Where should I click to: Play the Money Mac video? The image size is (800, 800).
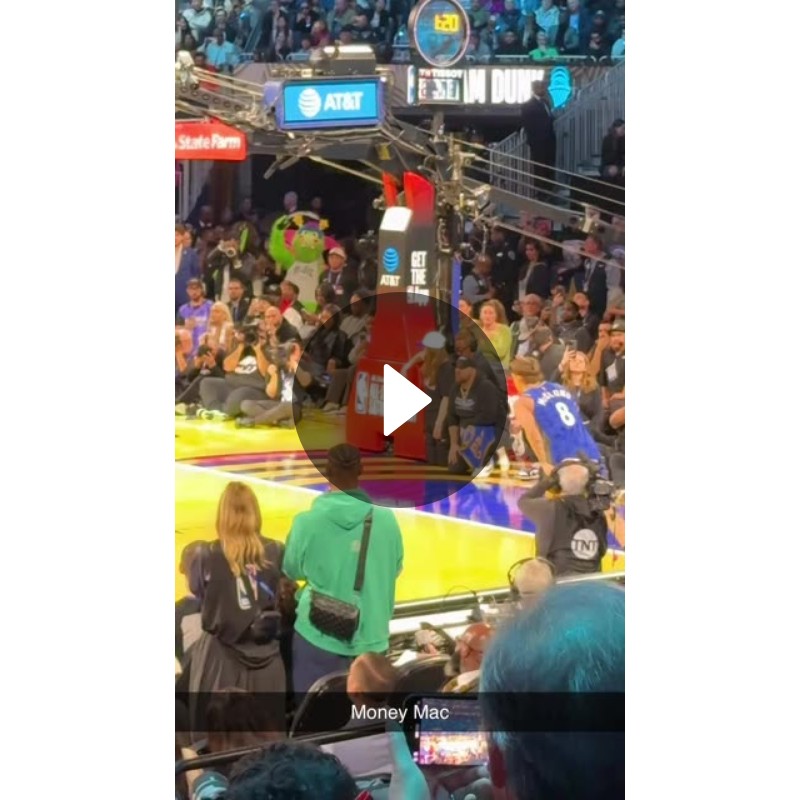(401, 400)
